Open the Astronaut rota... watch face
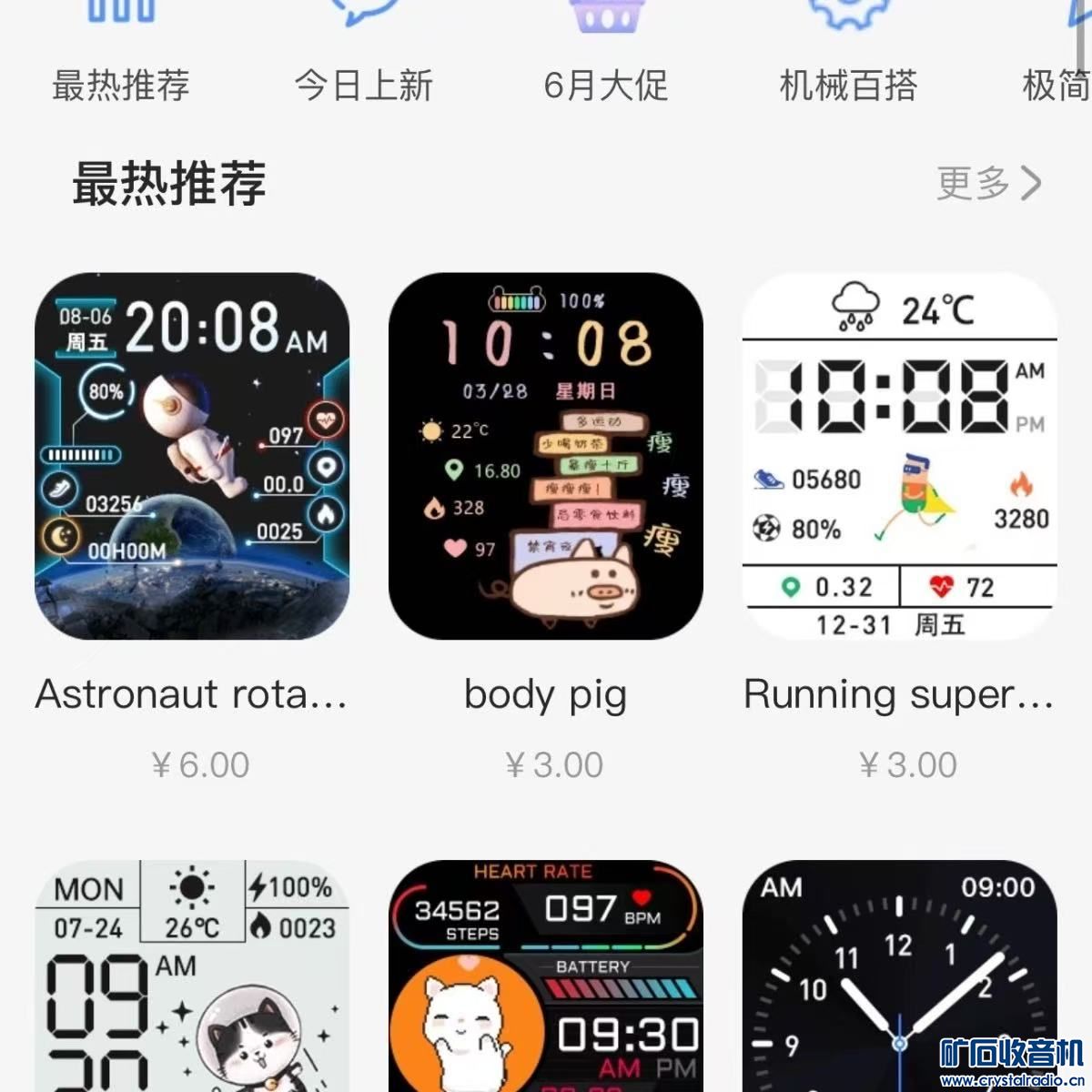The height and width of the screenshot is (1092, 1092). click(192, 456)
